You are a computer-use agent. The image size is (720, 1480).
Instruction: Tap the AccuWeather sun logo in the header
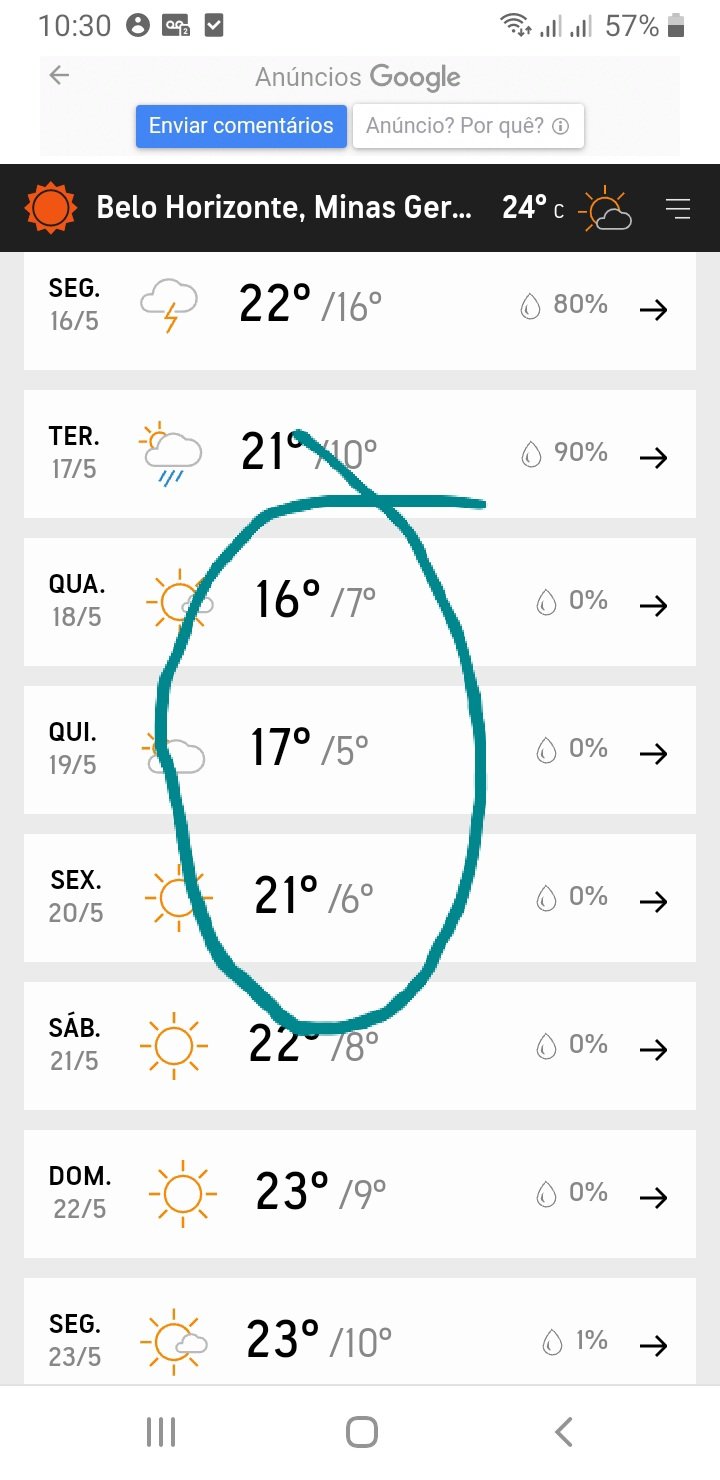50,208
